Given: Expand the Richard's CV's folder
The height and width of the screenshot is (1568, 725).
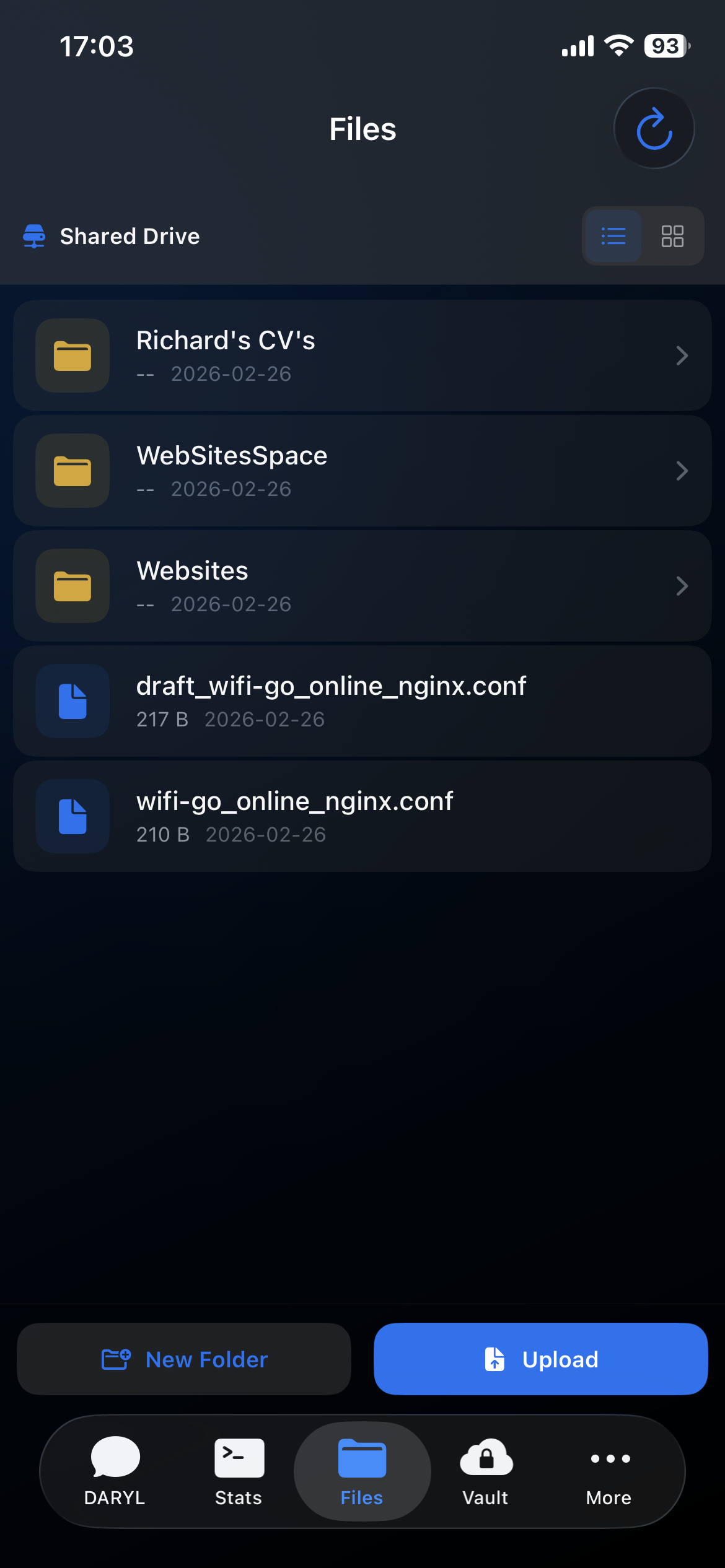Looking at the screenshot, I should pos(682,355).
